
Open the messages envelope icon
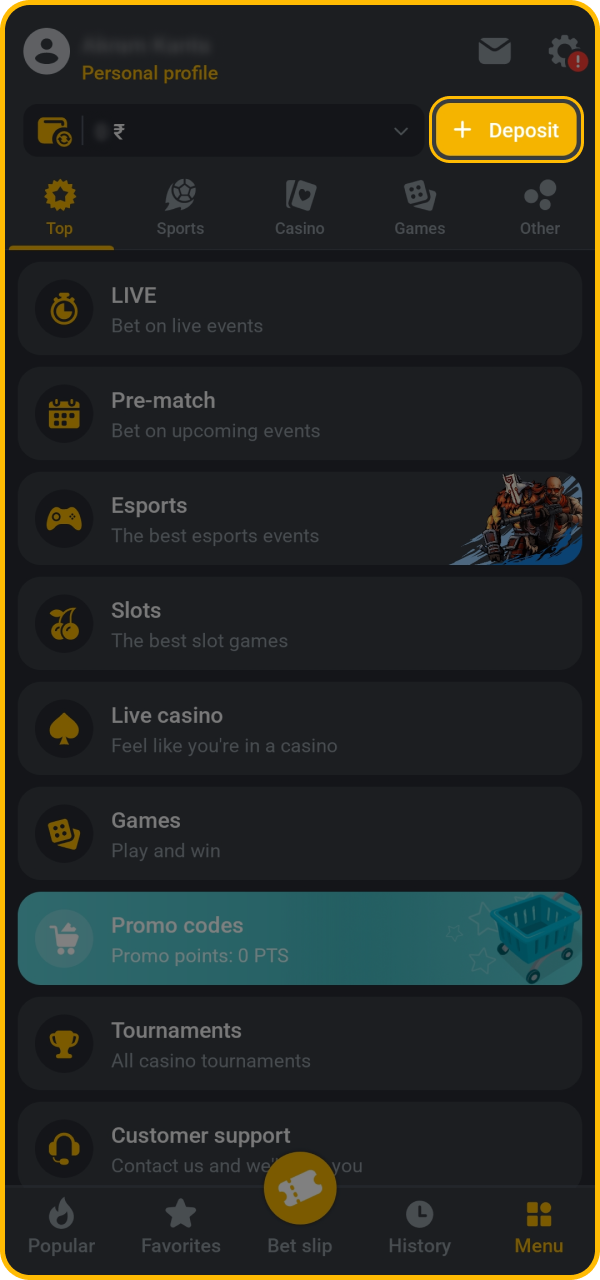pyautogui.click(x=494, y=51)
